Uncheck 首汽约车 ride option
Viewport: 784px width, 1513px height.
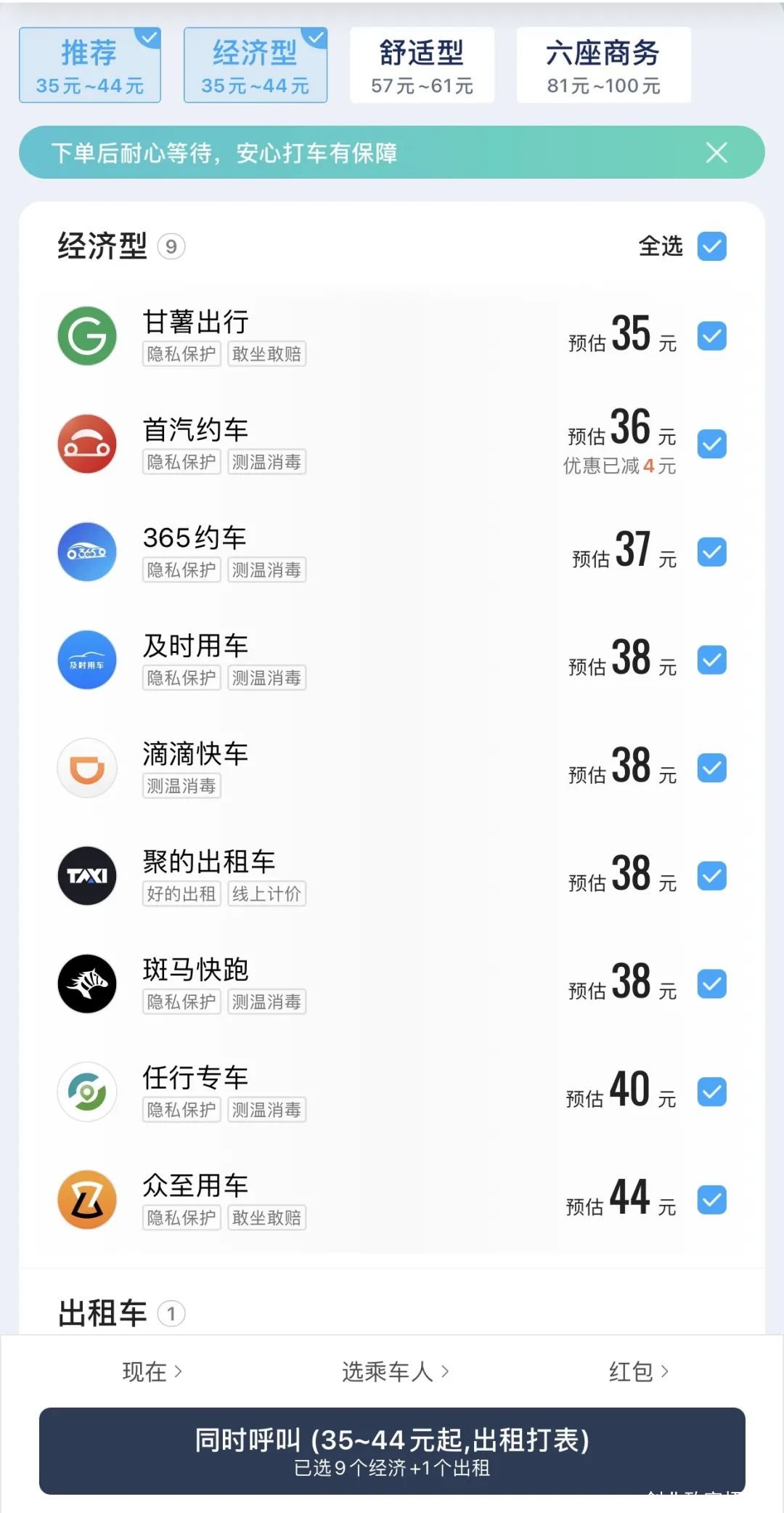711,444
